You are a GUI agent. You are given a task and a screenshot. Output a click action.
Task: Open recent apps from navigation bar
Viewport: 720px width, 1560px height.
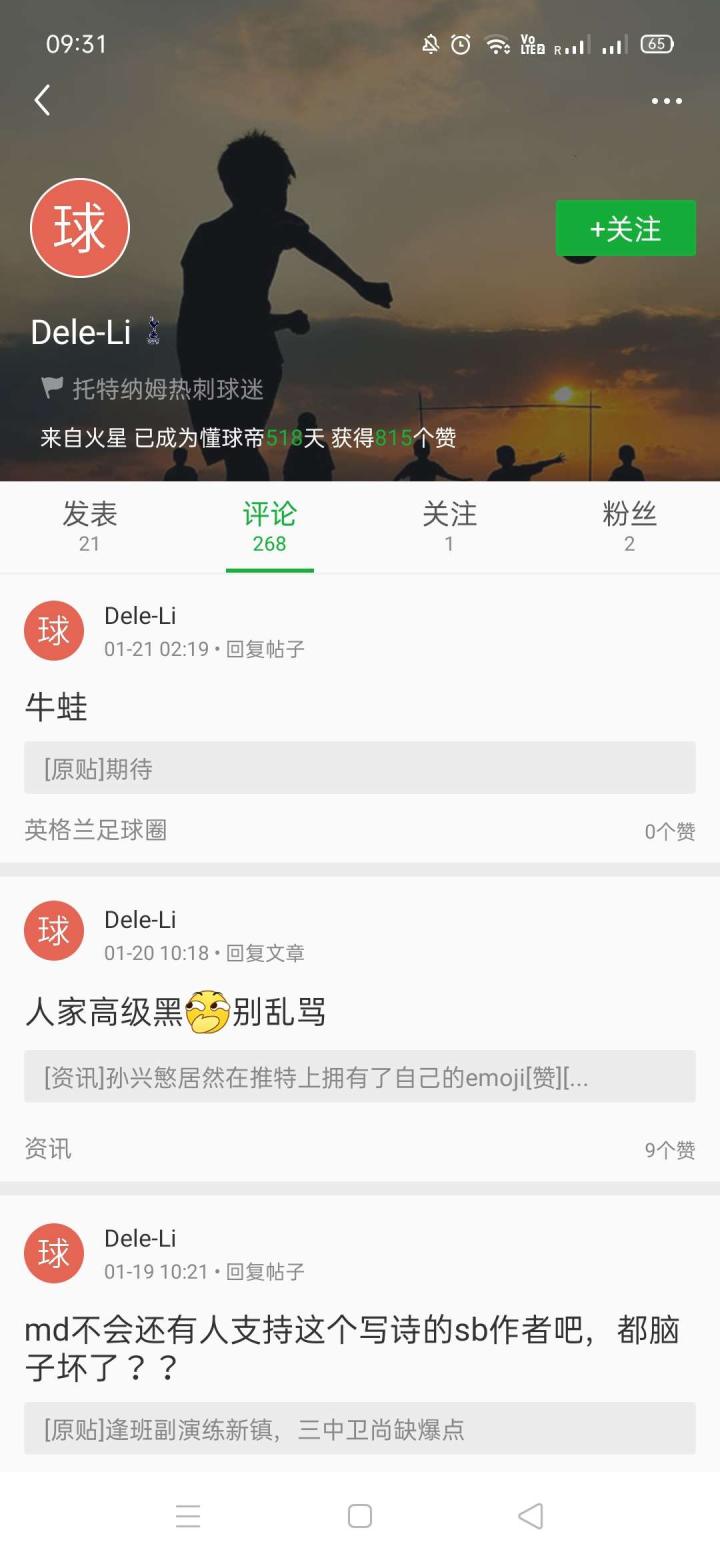[188, 1516]
